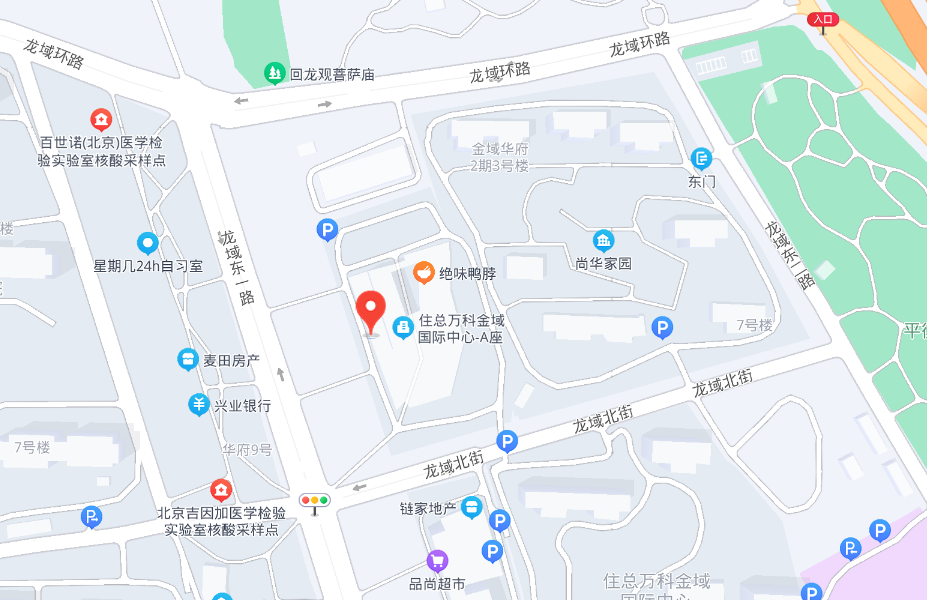Open 星期几24h自习室 study room marker
The height and width of the screenshot is (600, 927).
click(x=148, y=243)
